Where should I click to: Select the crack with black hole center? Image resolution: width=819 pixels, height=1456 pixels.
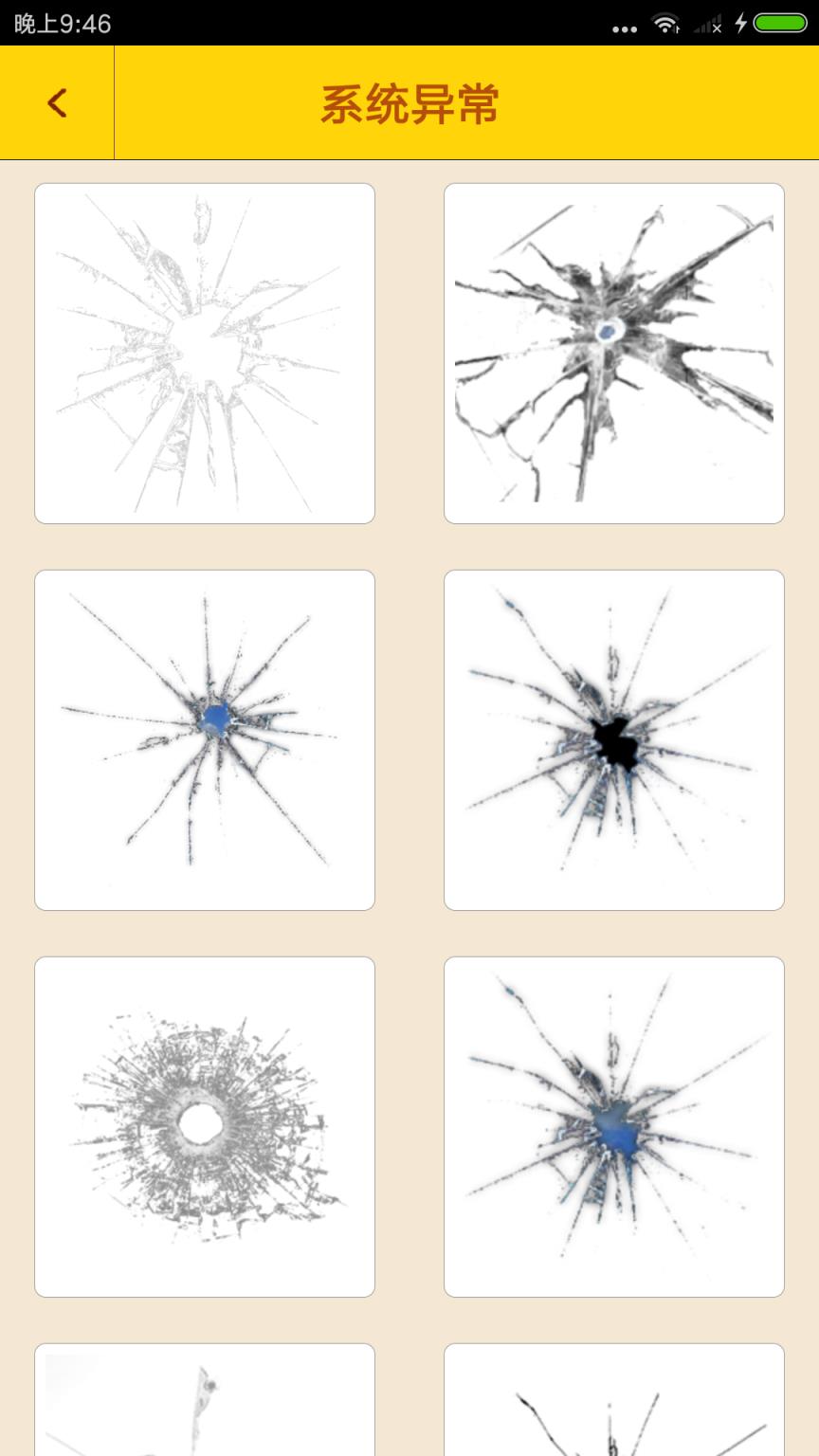point(614,740)
